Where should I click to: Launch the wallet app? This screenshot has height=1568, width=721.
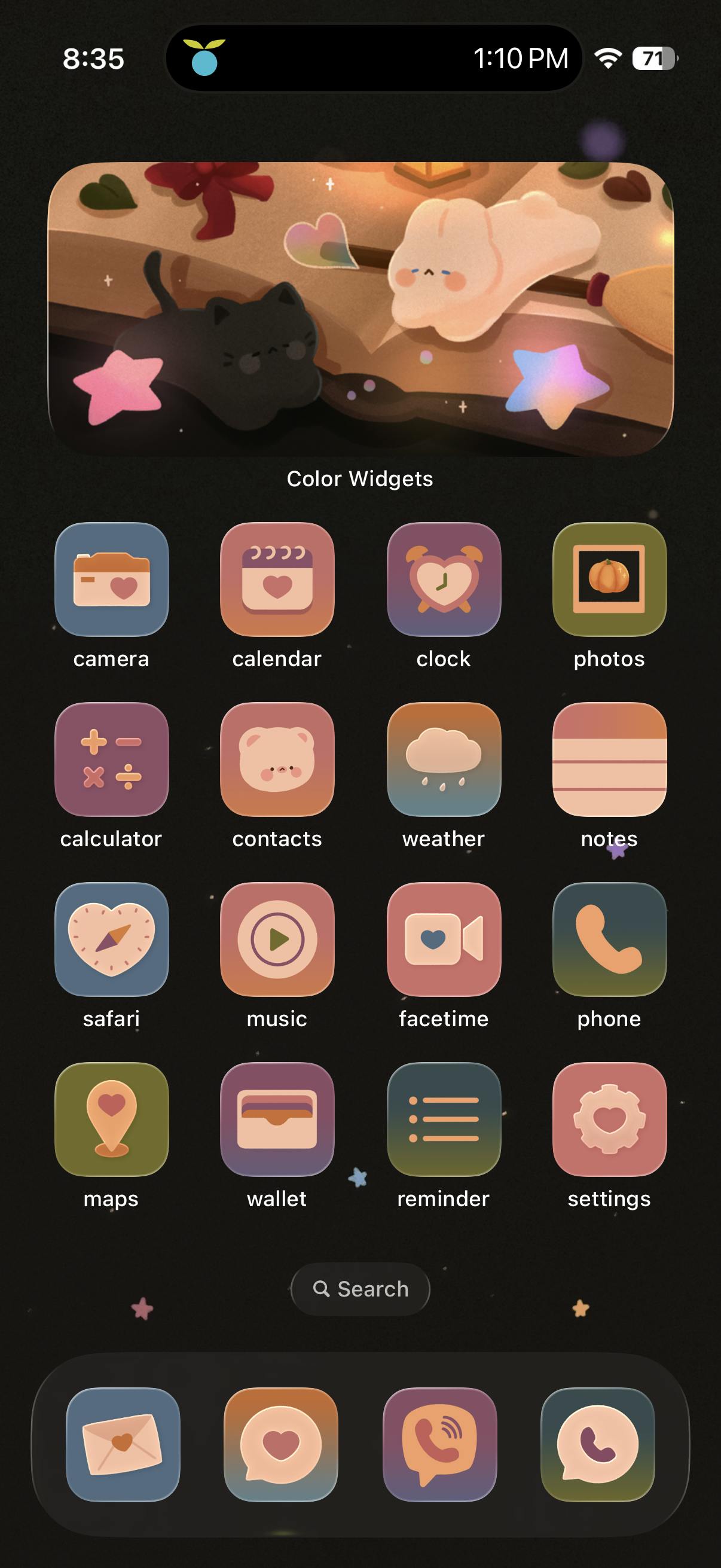pyautogui.click(x=277, y=1119)
